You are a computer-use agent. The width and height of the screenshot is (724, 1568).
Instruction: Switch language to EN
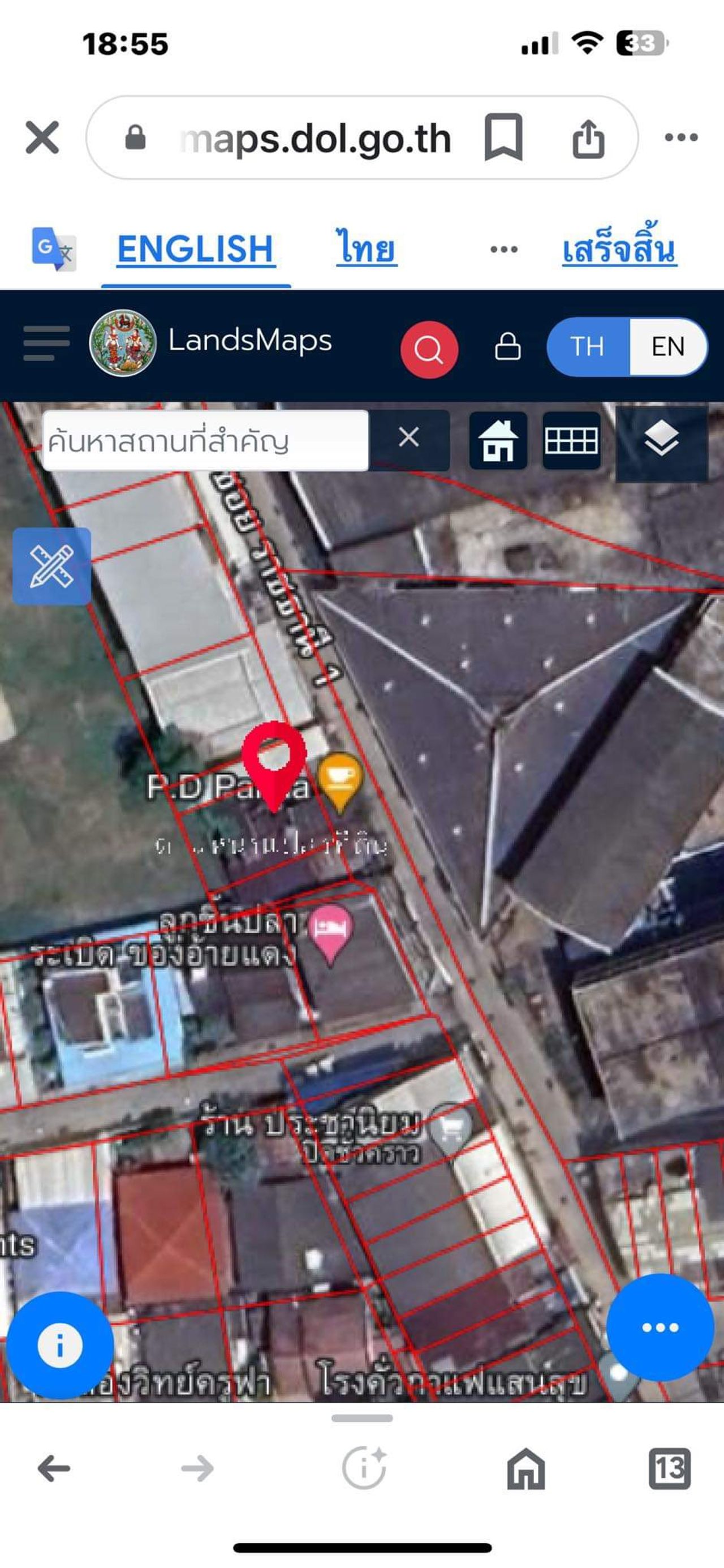pyautogui.click(x=667, y=346)
